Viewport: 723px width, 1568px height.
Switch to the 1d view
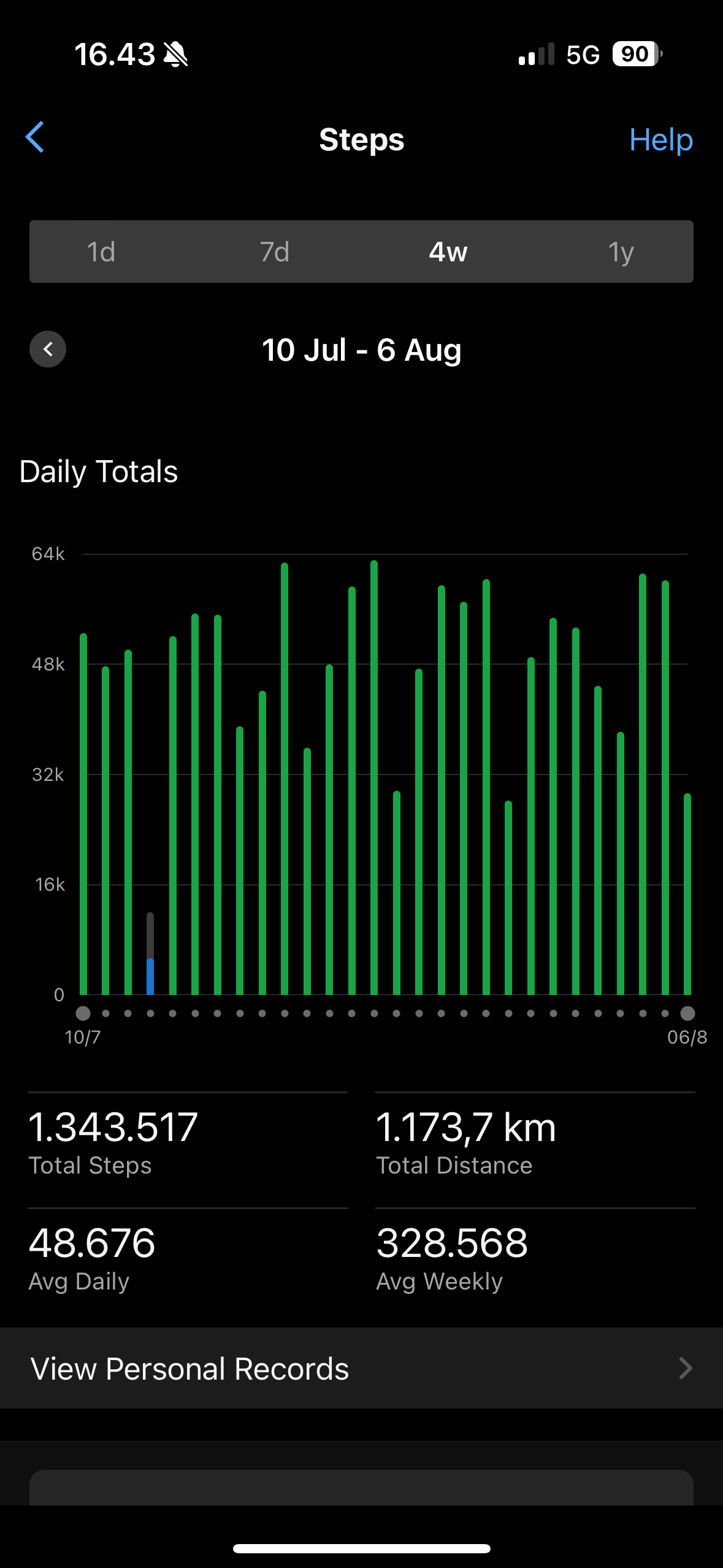tap(101, 252)
